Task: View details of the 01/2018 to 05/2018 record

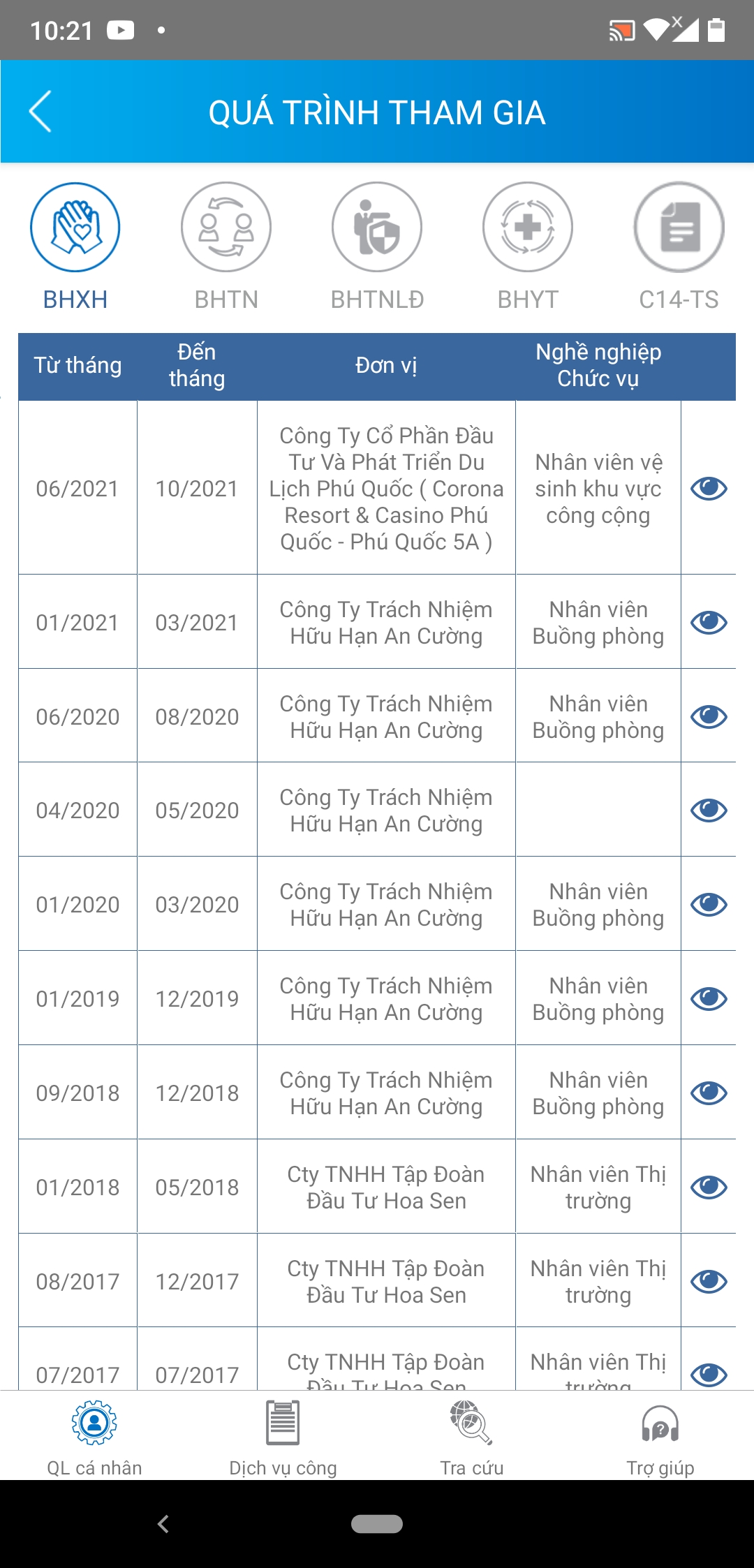Action: pyautogui.click(x=709, y=1187)
